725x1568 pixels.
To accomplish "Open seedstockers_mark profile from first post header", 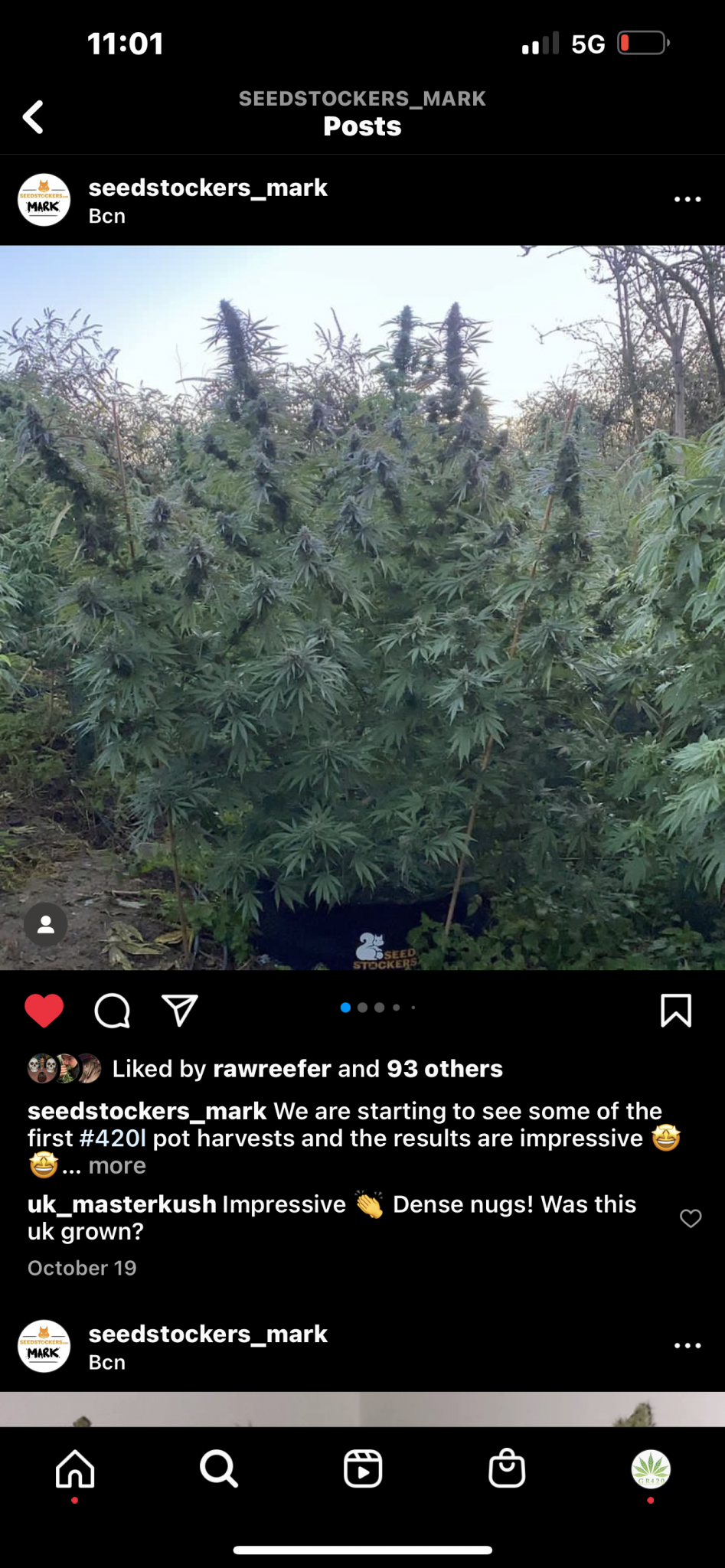I will (207, 188).
